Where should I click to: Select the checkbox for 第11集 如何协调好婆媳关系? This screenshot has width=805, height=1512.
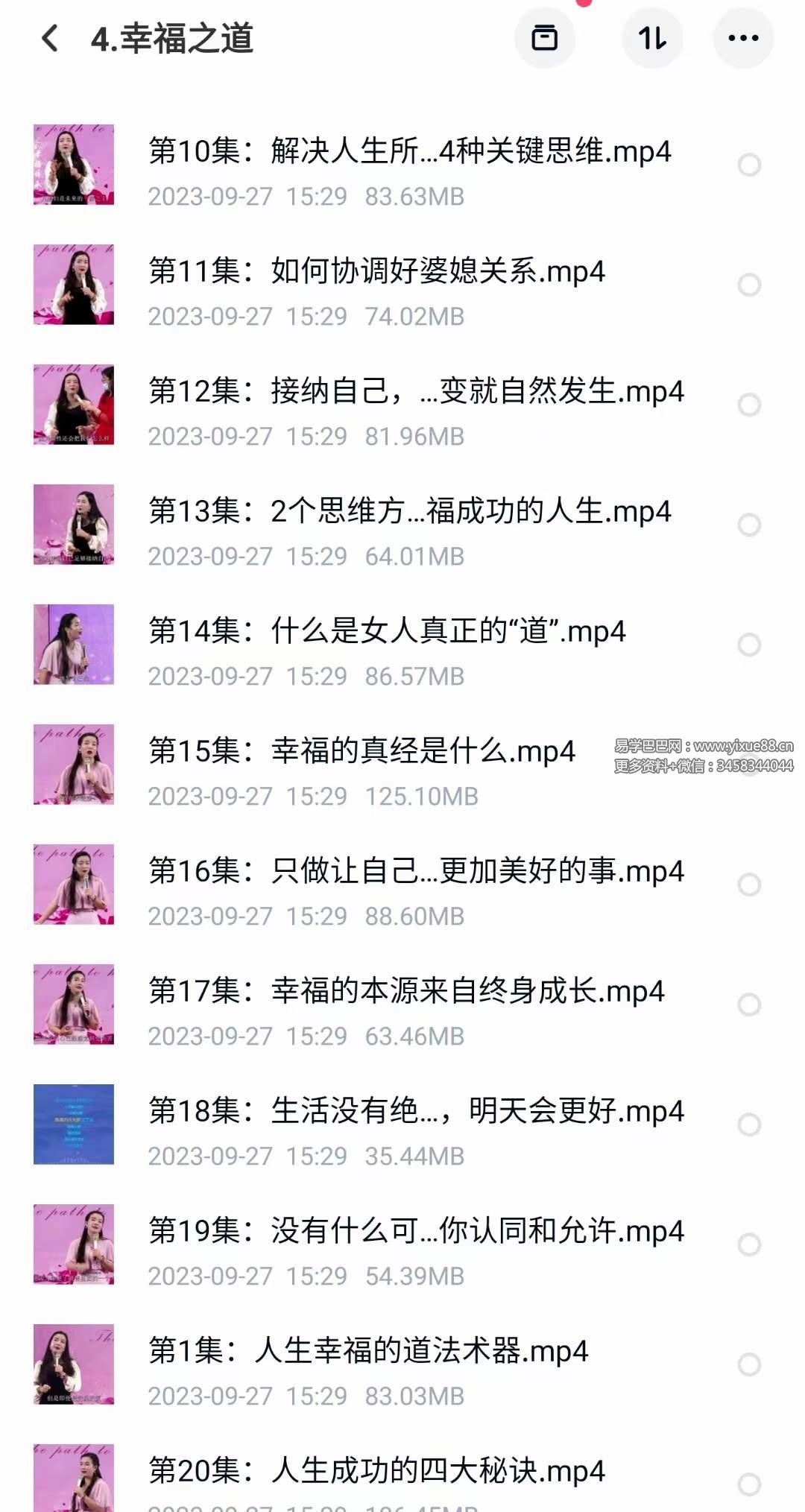click(749, 285)
